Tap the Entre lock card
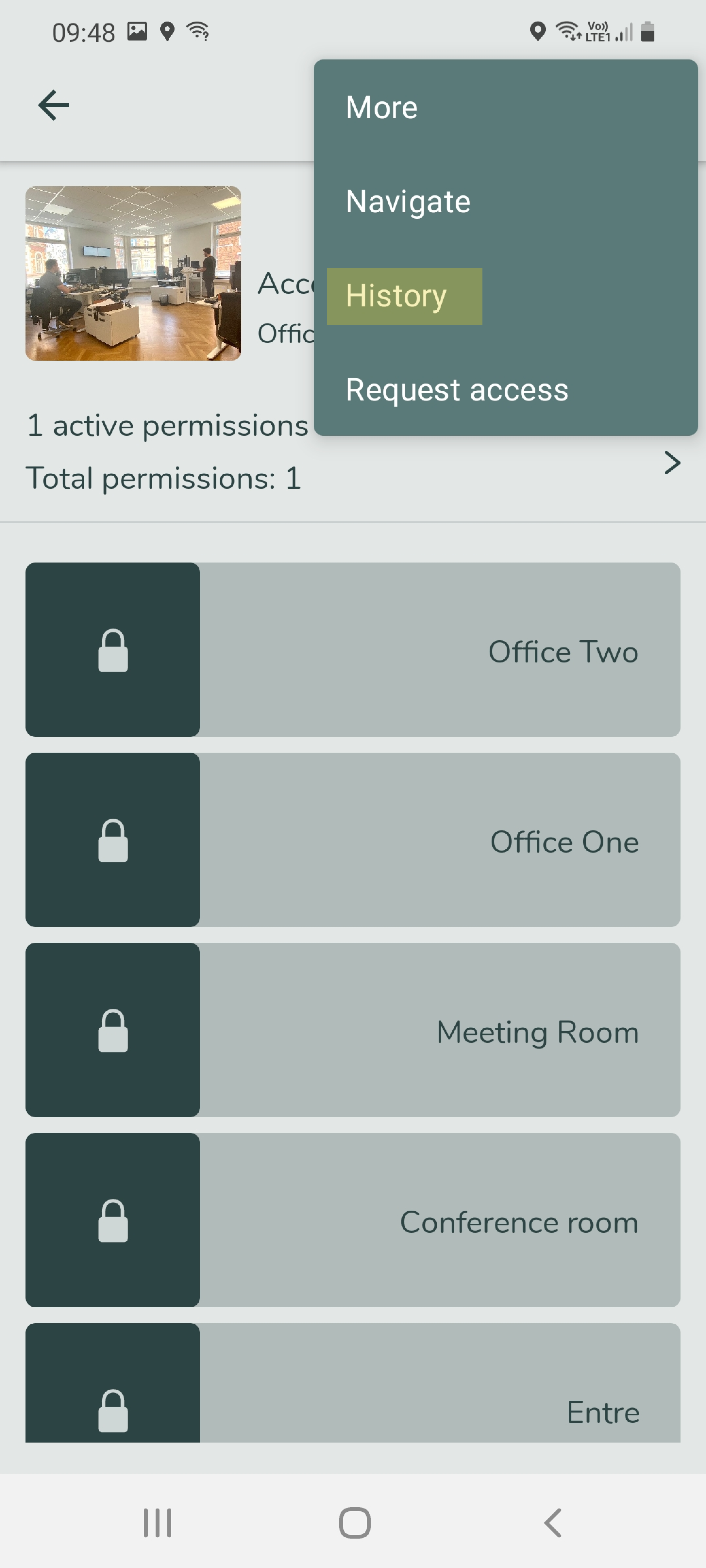706x1568 pixels. (353, 1383)
